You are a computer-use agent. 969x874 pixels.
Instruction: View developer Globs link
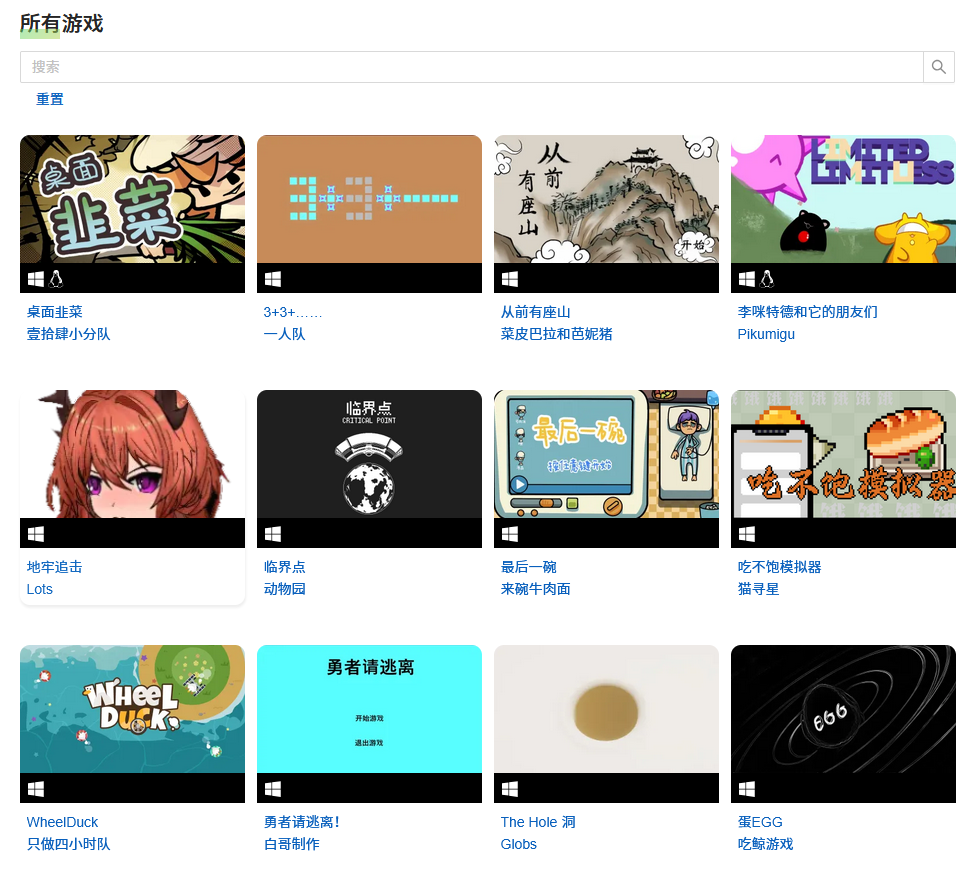pos(518,844)
